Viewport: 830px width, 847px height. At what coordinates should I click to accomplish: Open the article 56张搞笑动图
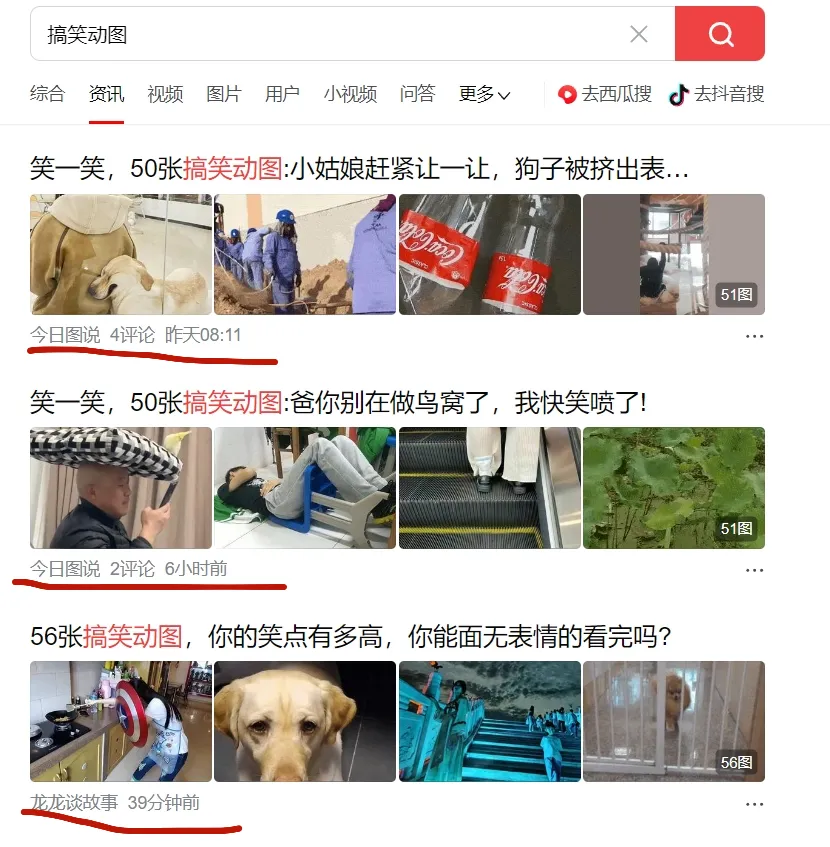point(350,636)
